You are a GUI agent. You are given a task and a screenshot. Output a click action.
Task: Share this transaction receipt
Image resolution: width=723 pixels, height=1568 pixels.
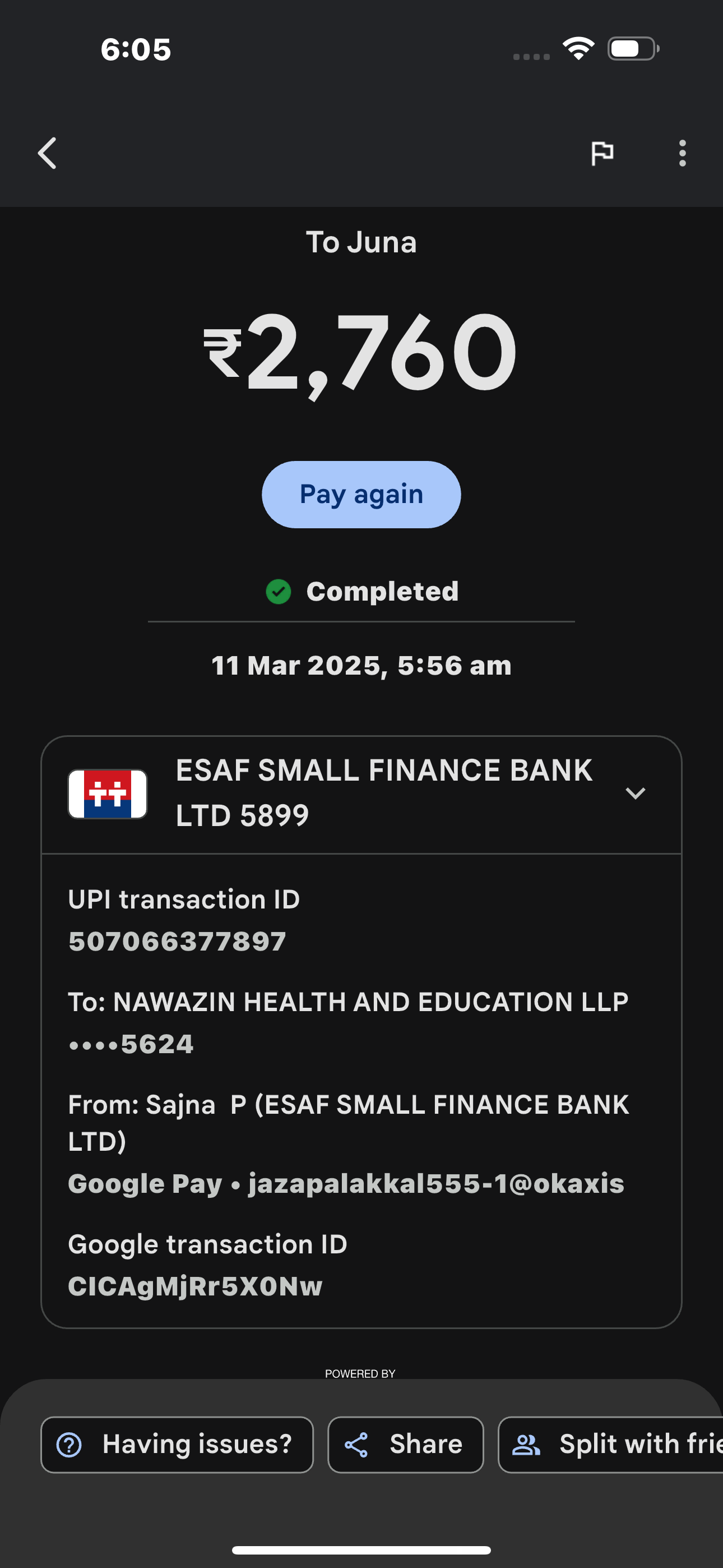point(405,1445)
